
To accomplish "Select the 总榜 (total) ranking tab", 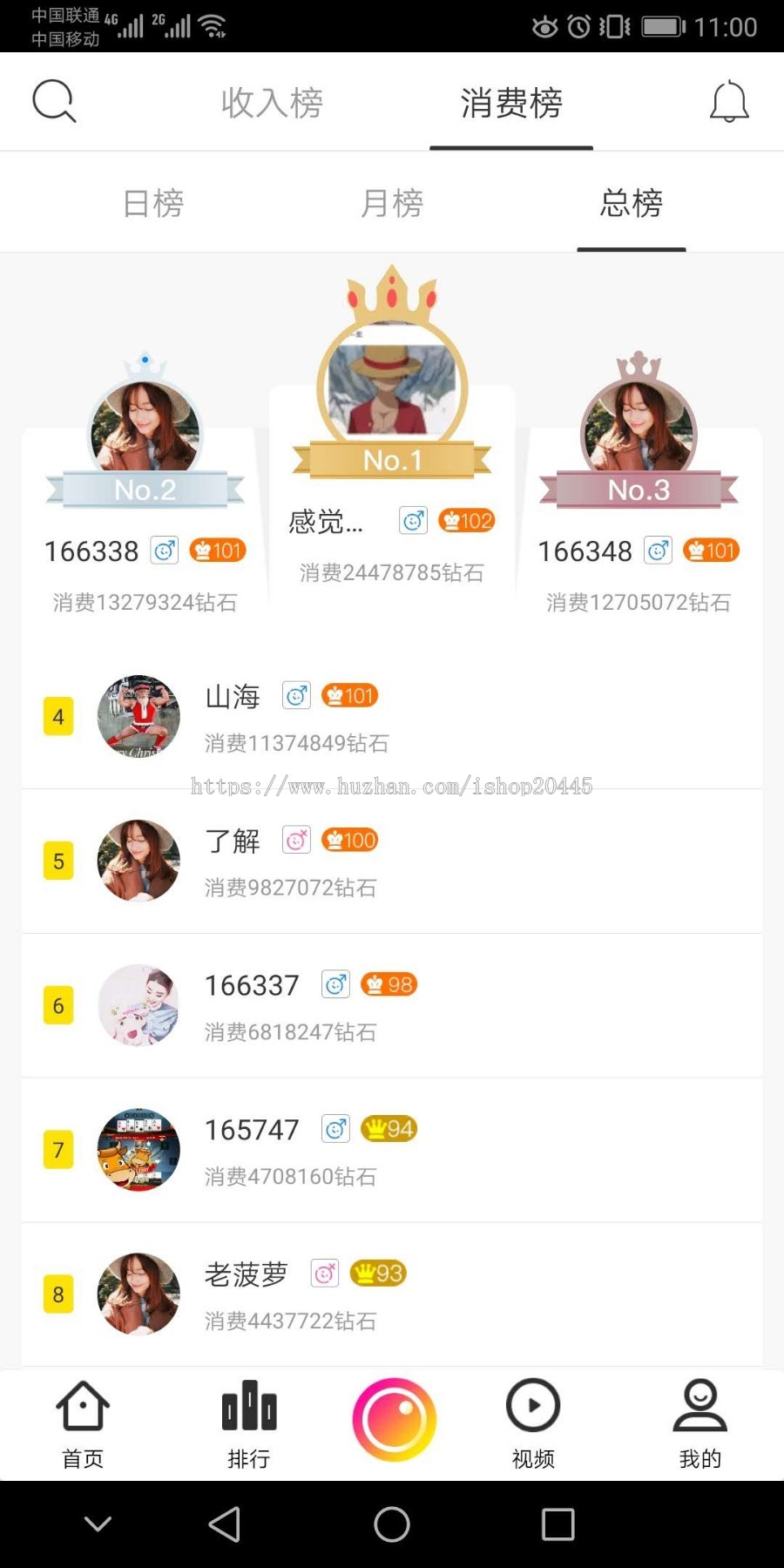I will (632, 202).
